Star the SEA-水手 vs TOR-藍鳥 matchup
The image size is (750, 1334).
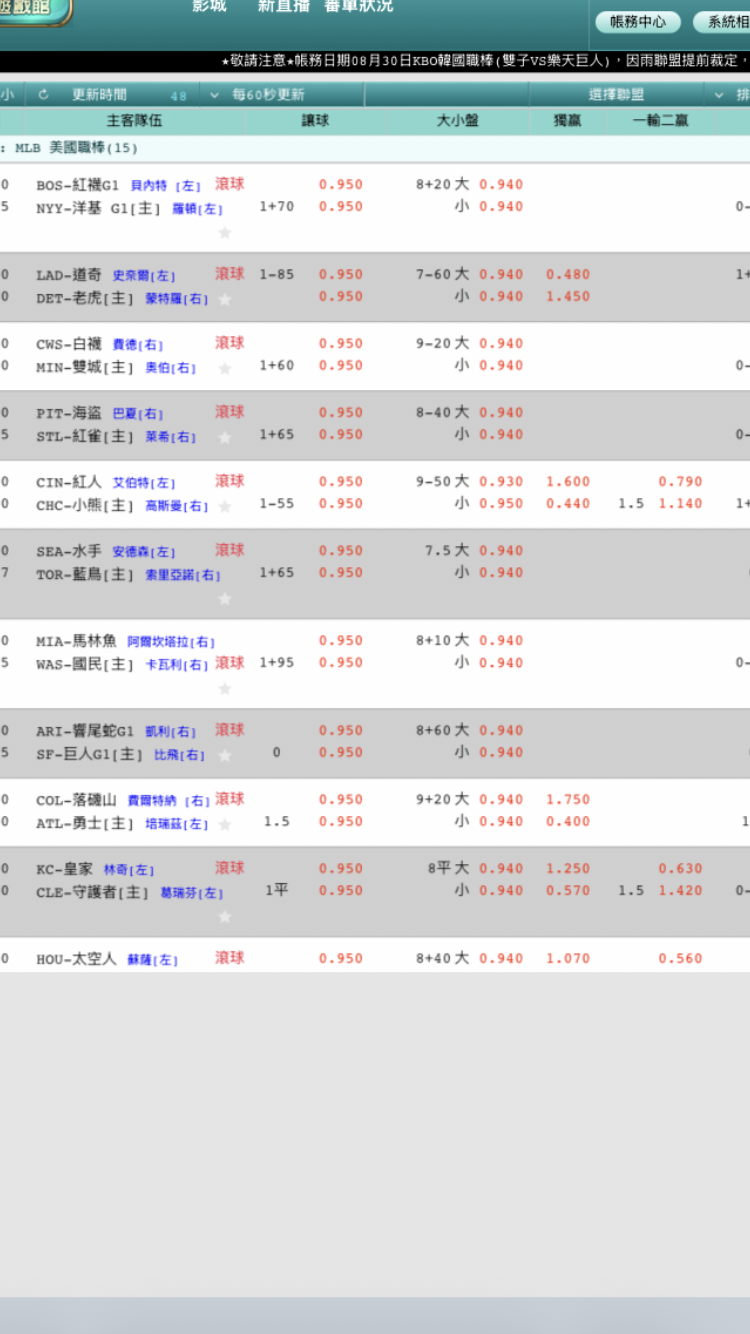[x=225, y=598]
